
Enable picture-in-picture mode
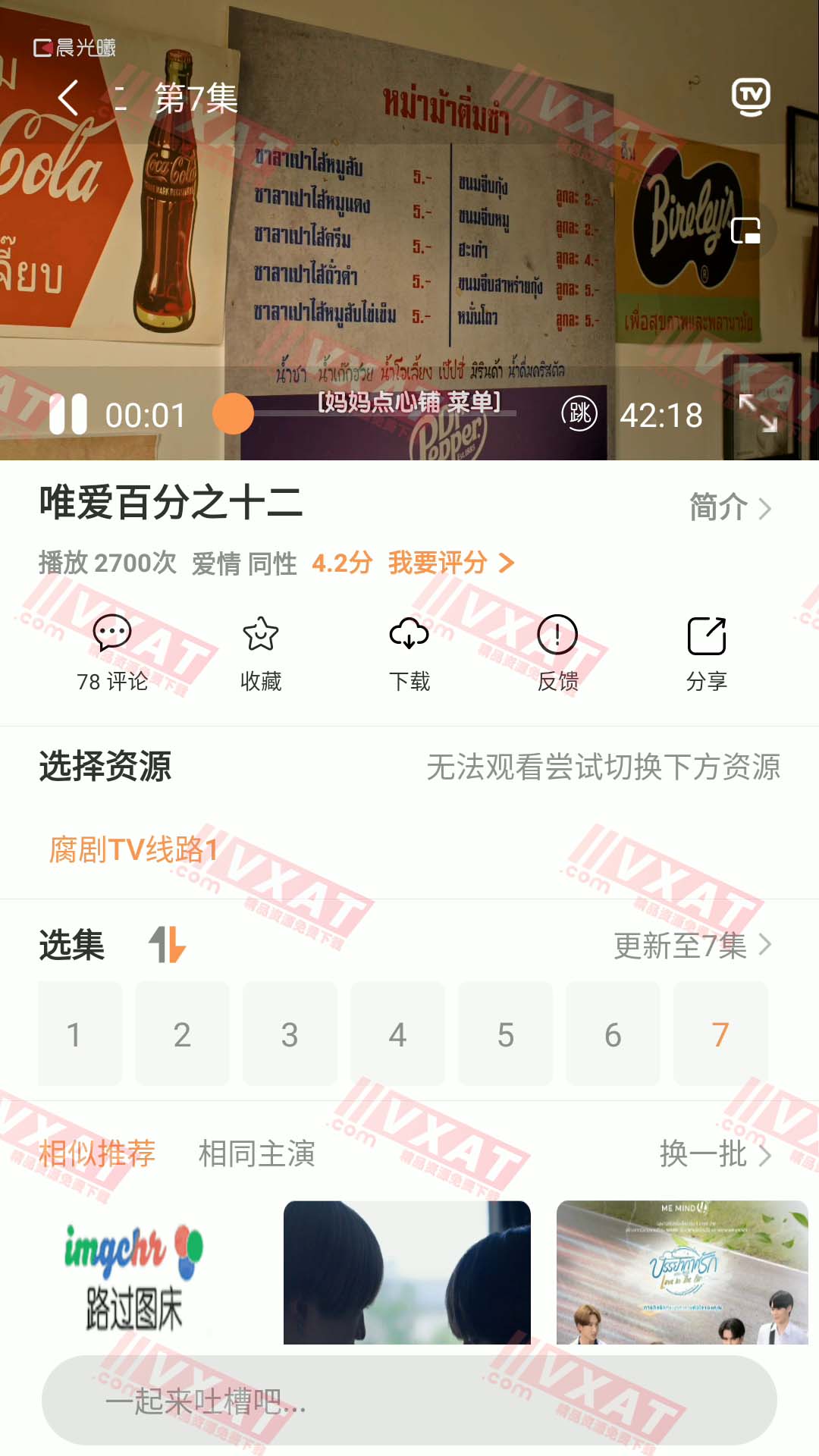(745, 231)
